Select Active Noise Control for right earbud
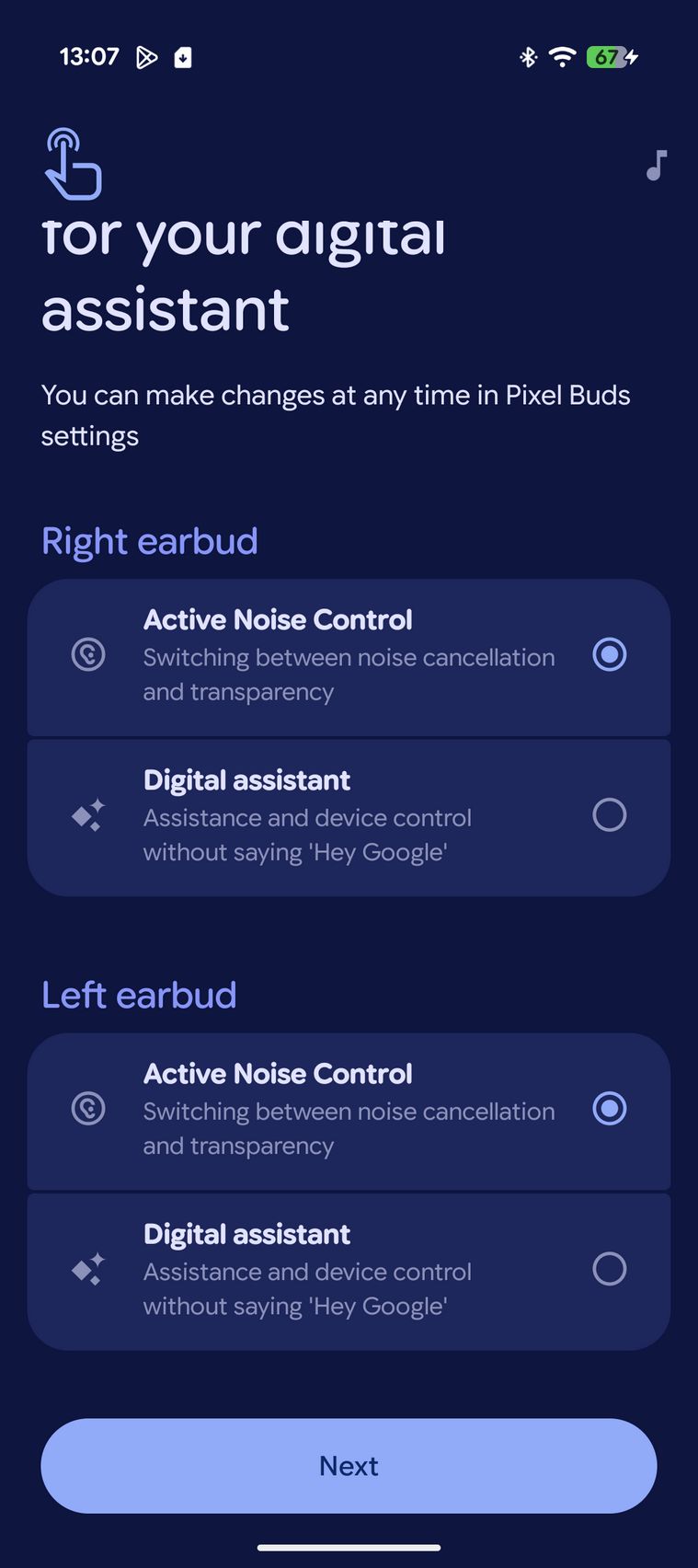698x1568 pixels. pos(609,655)
